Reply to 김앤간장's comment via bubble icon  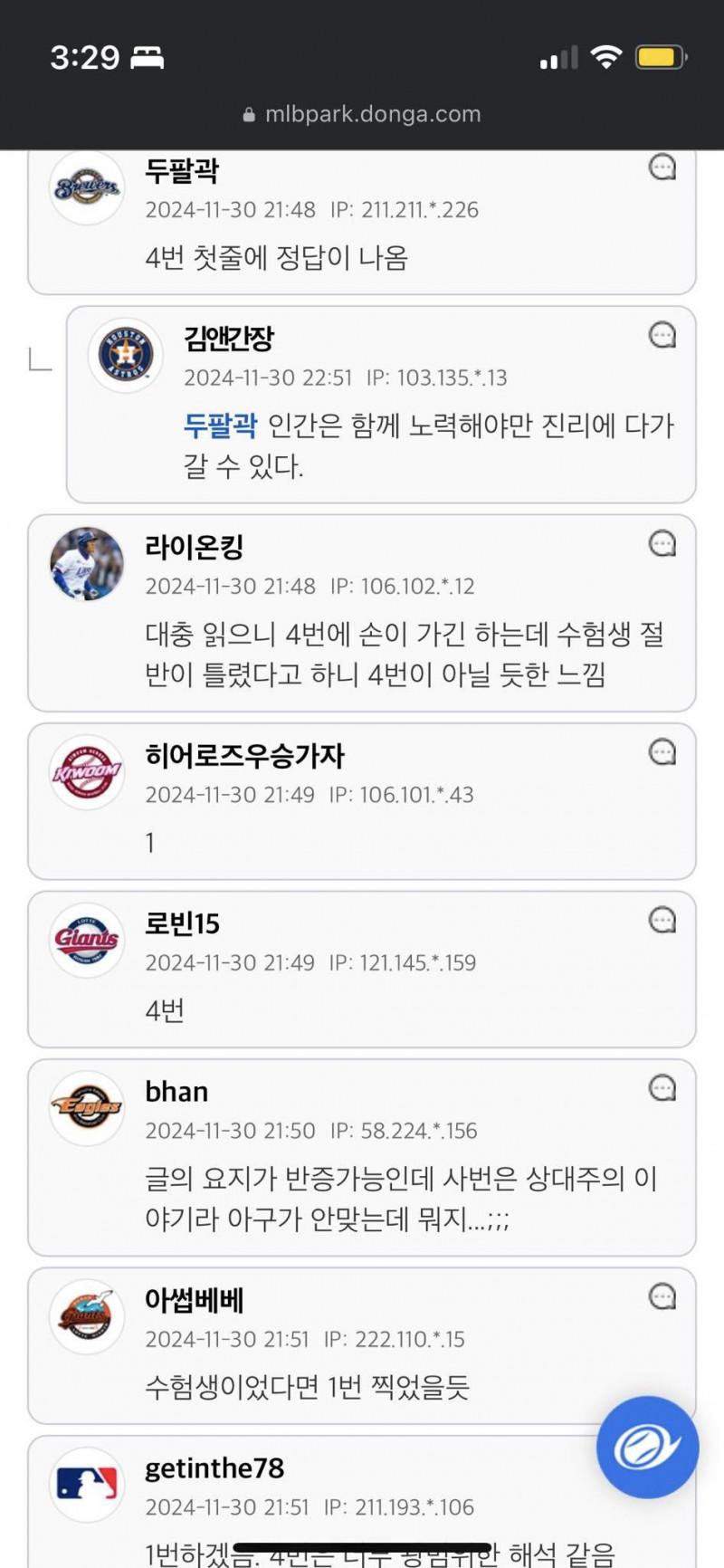(x=662, y=335)
